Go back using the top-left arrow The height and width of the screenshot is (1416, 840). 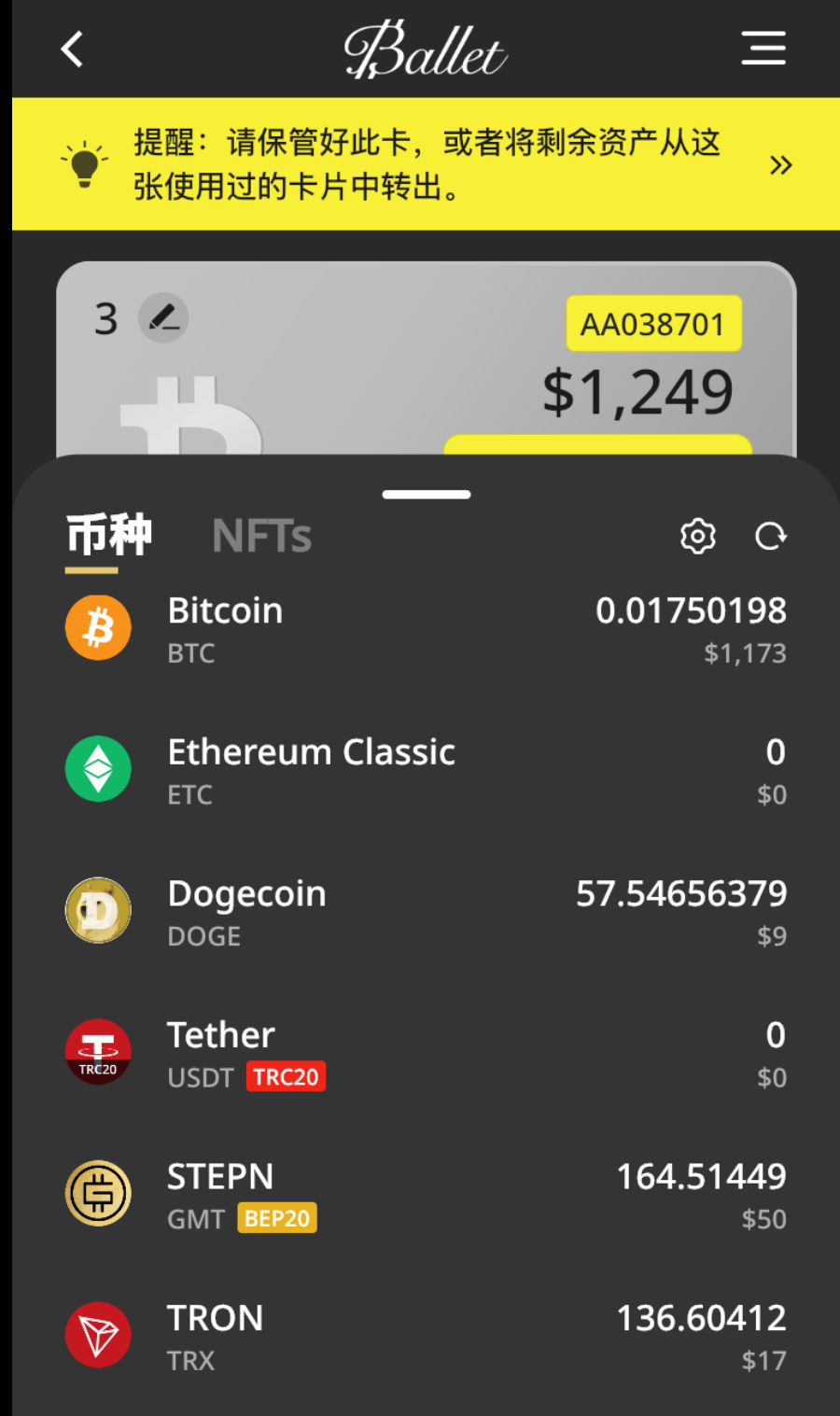point(72,49)
